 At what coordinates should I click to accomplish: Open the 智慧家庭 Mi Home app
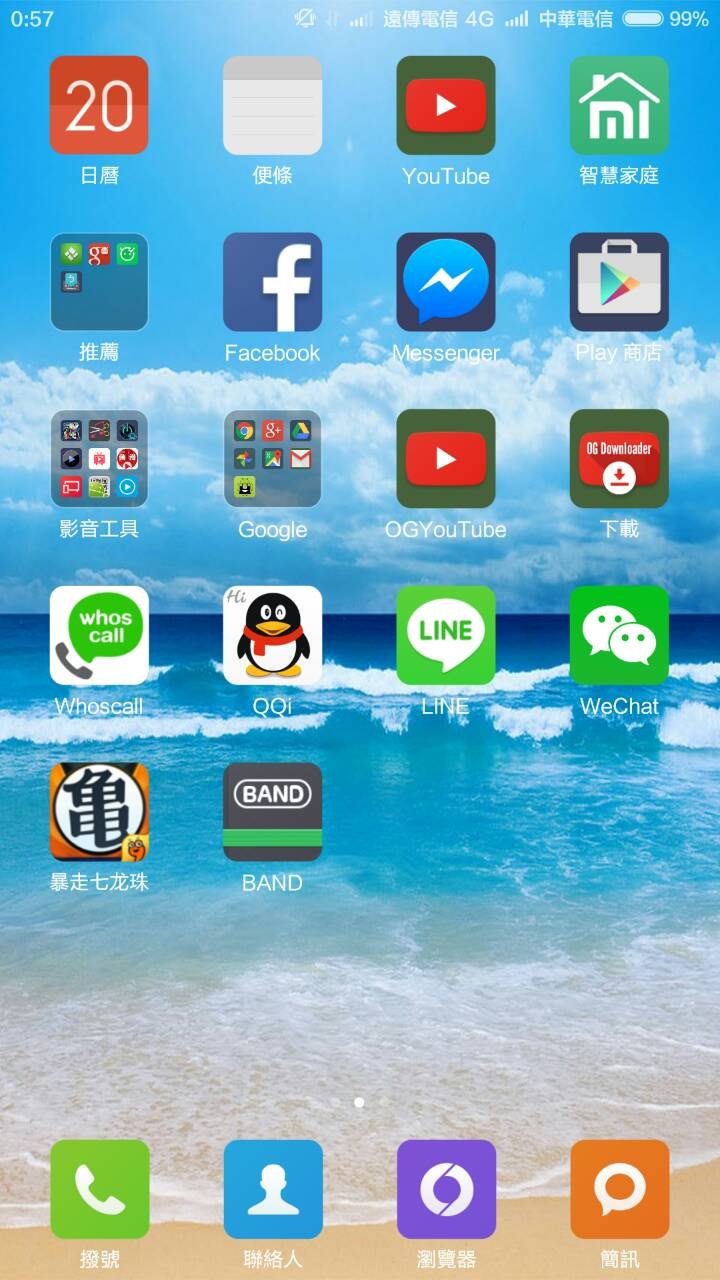click(x=619, y=105)
